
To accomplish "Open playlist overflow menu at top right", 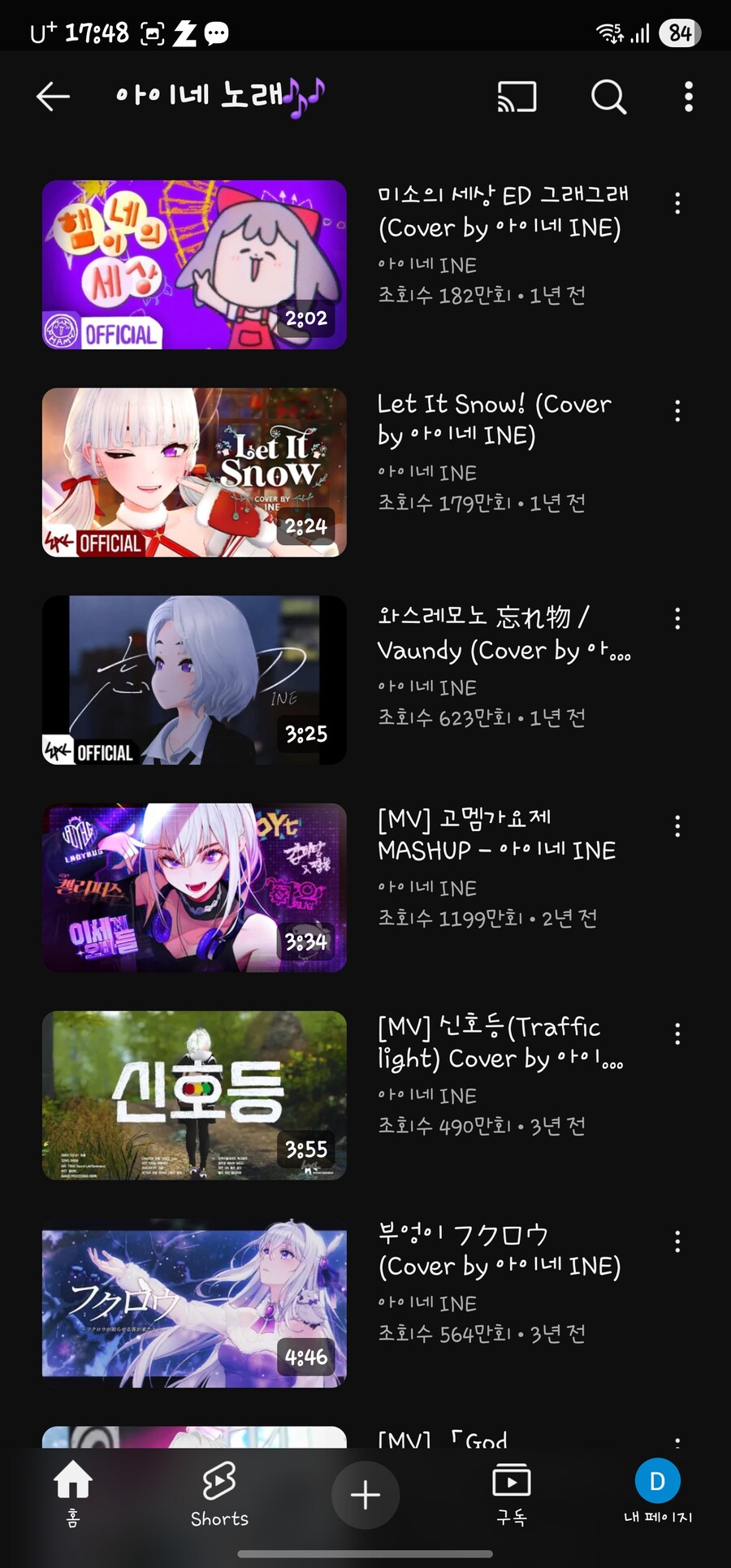I will coord(686,97).
